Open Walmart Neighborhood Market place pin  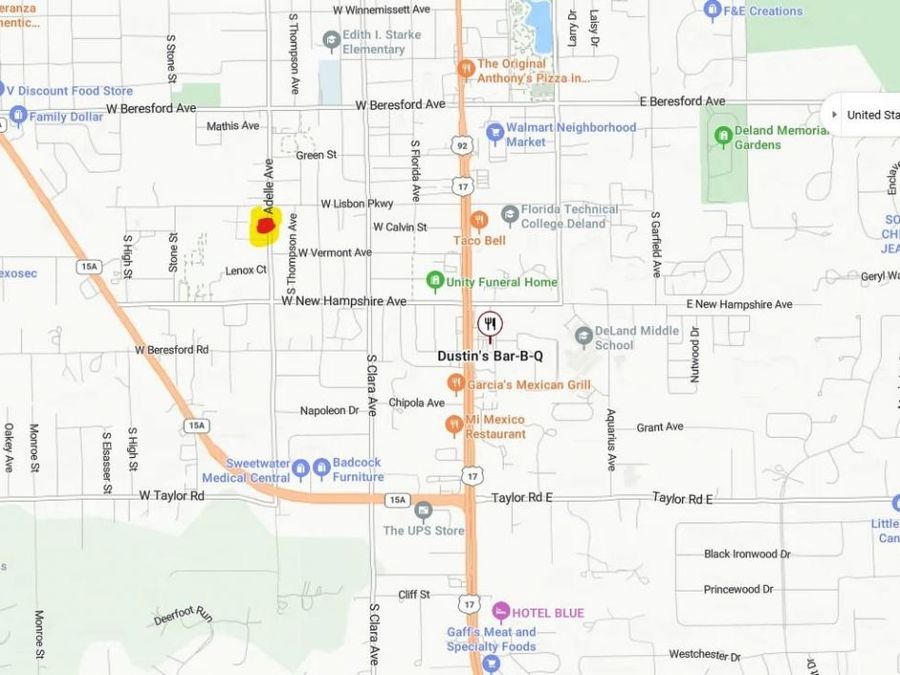tap(494, 133)
